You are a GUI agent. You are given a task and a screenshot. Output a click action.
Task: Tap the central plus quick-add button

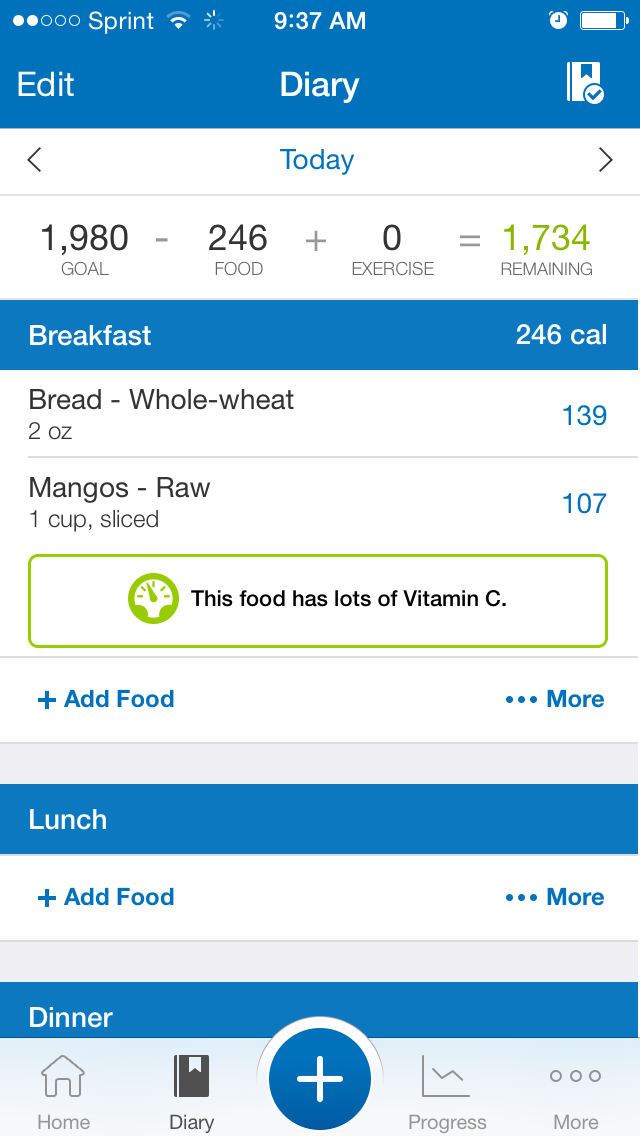pyautogui.click(x=320, y=1079)
